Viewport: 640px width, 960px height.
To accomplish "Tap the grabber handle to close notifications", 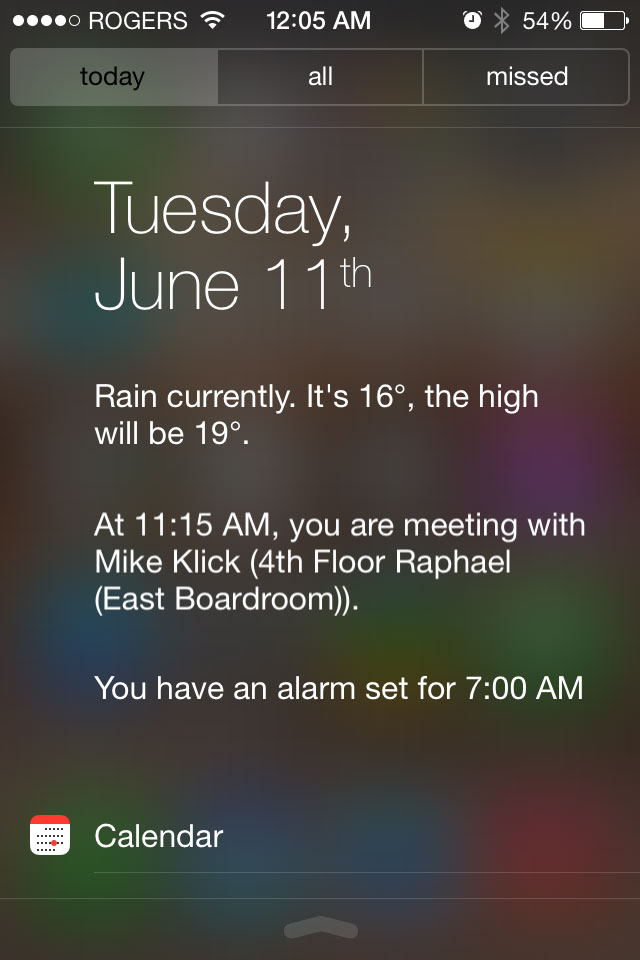I will pos(320,929).
